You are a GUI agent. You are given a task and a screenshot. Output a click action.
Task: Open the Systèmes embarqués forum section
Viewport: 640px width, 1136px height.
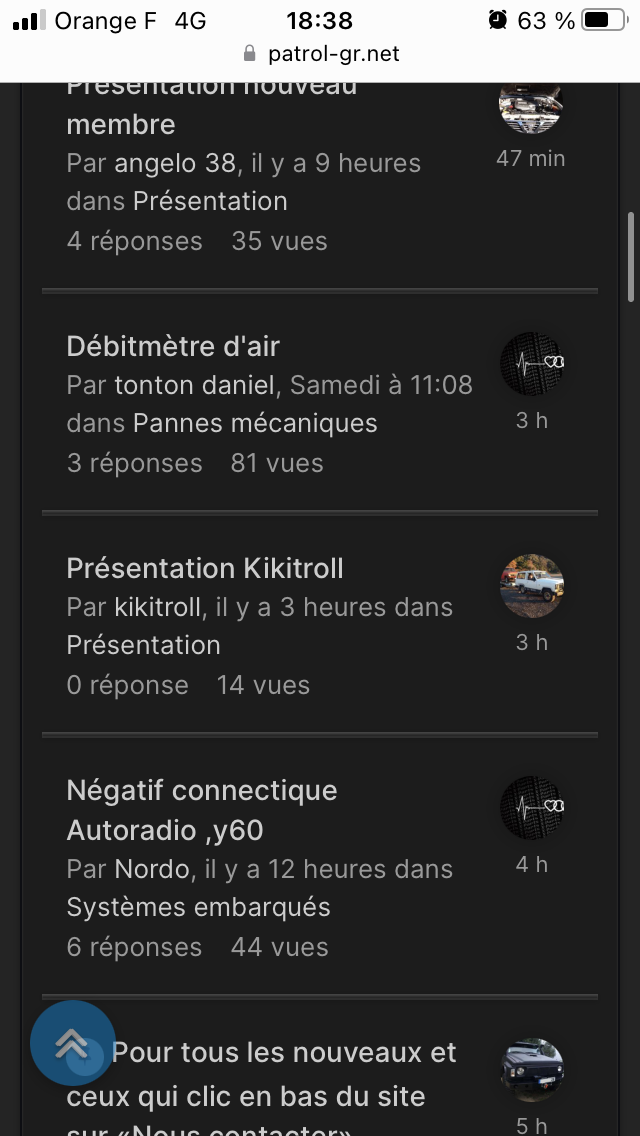[x=199, y=907]
